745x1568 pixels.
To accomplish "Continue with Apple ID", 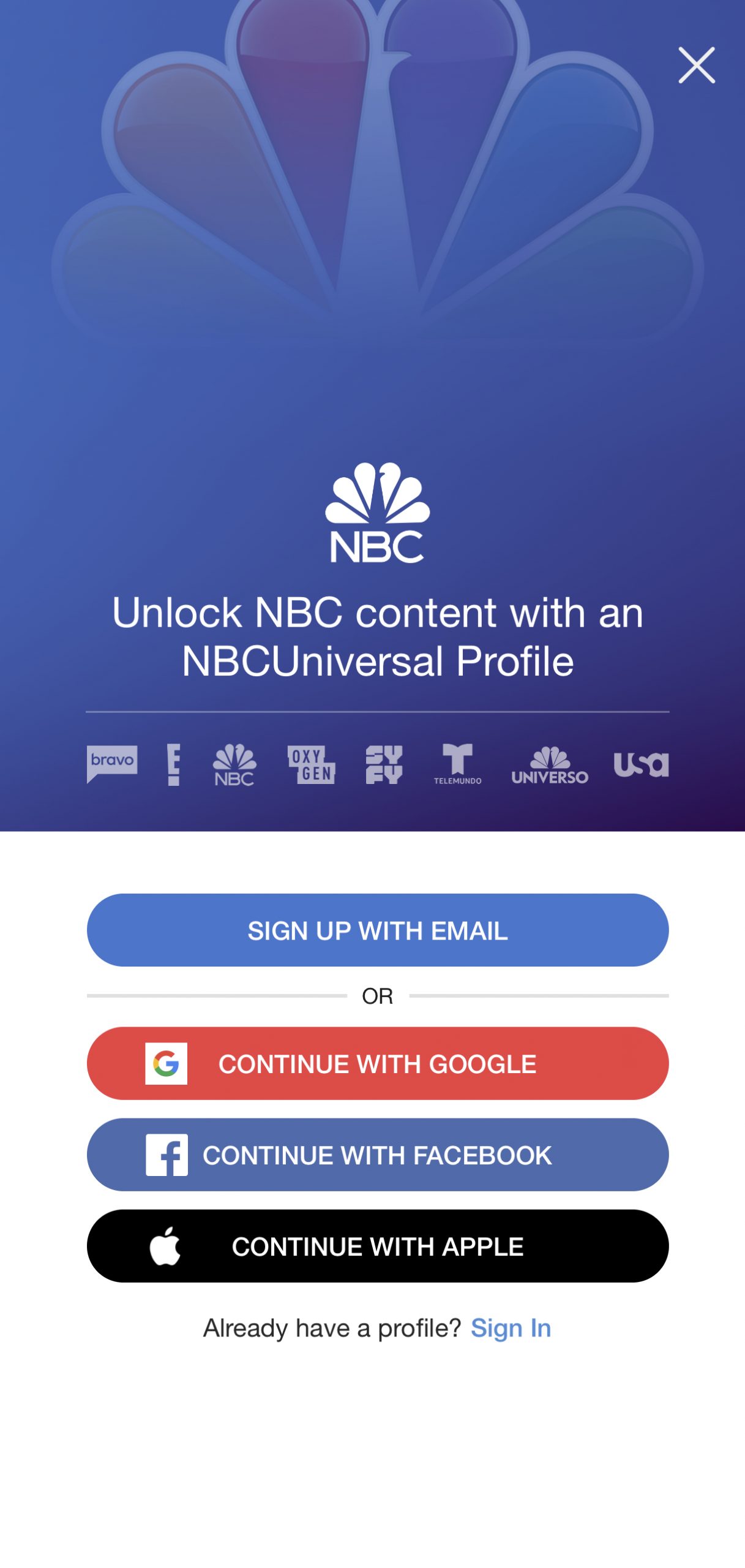I will click(377, 1246).
